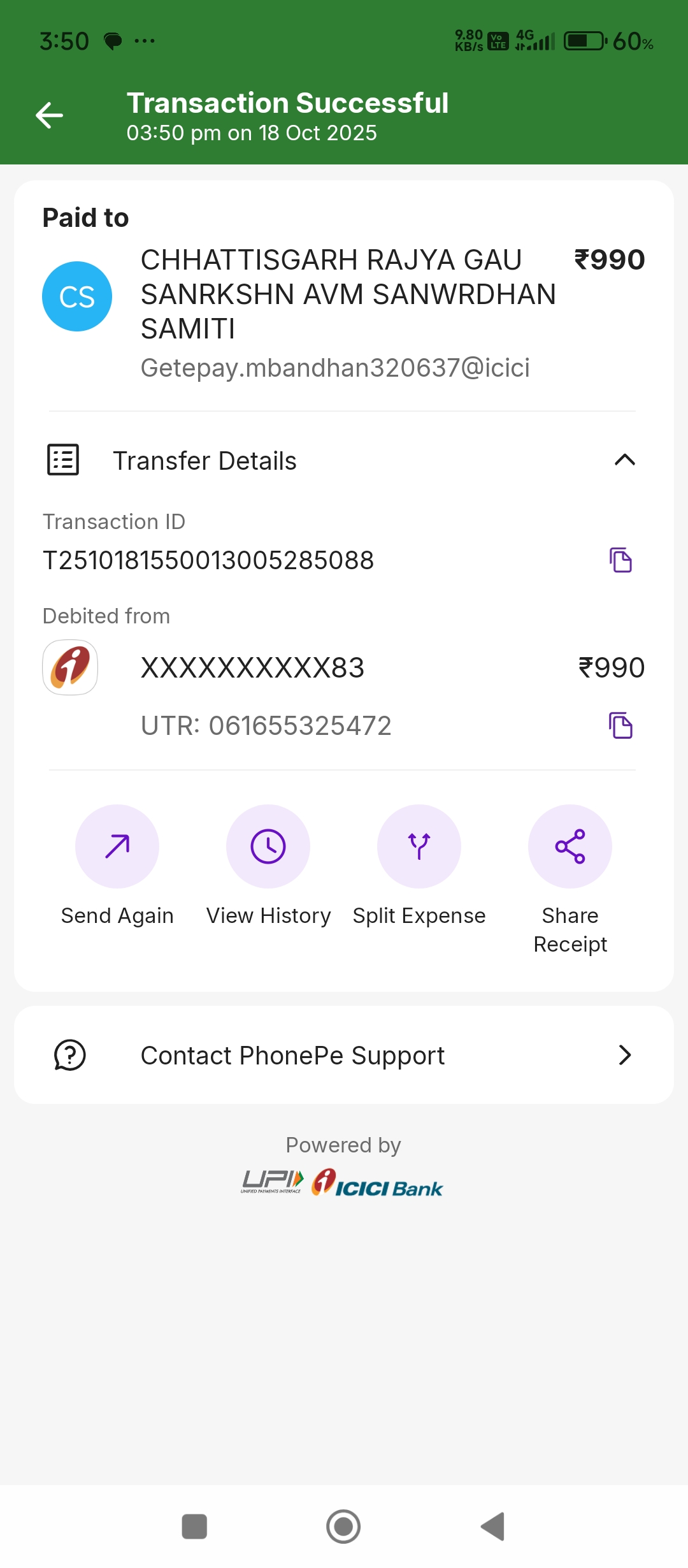This screenshot has width=688, height=1568.
Task: Collapse the Transfer Details section
Action: [x=624, y=460]
